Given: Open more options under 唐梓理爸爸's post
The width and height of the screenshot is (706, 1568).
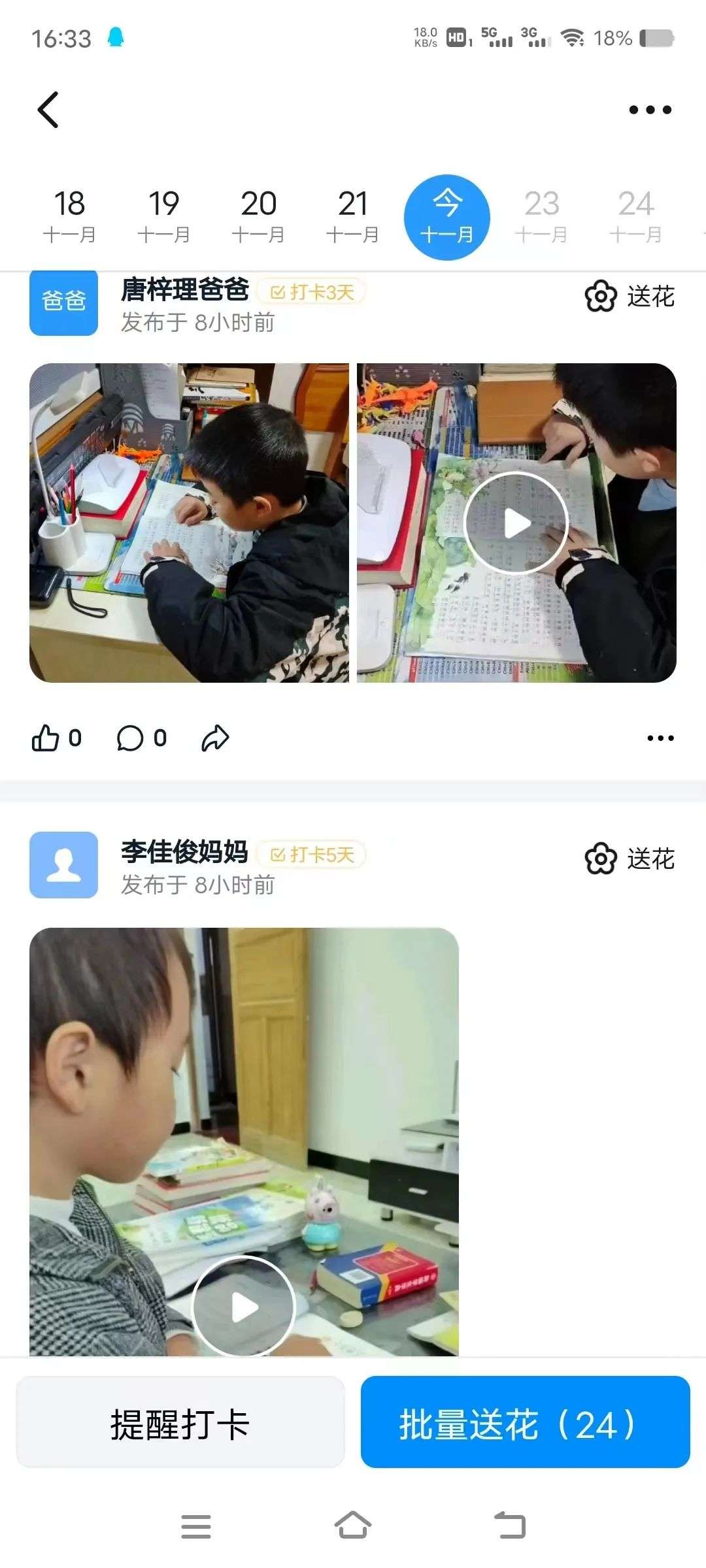Looking at the screenshot, I should coord(660,738).
